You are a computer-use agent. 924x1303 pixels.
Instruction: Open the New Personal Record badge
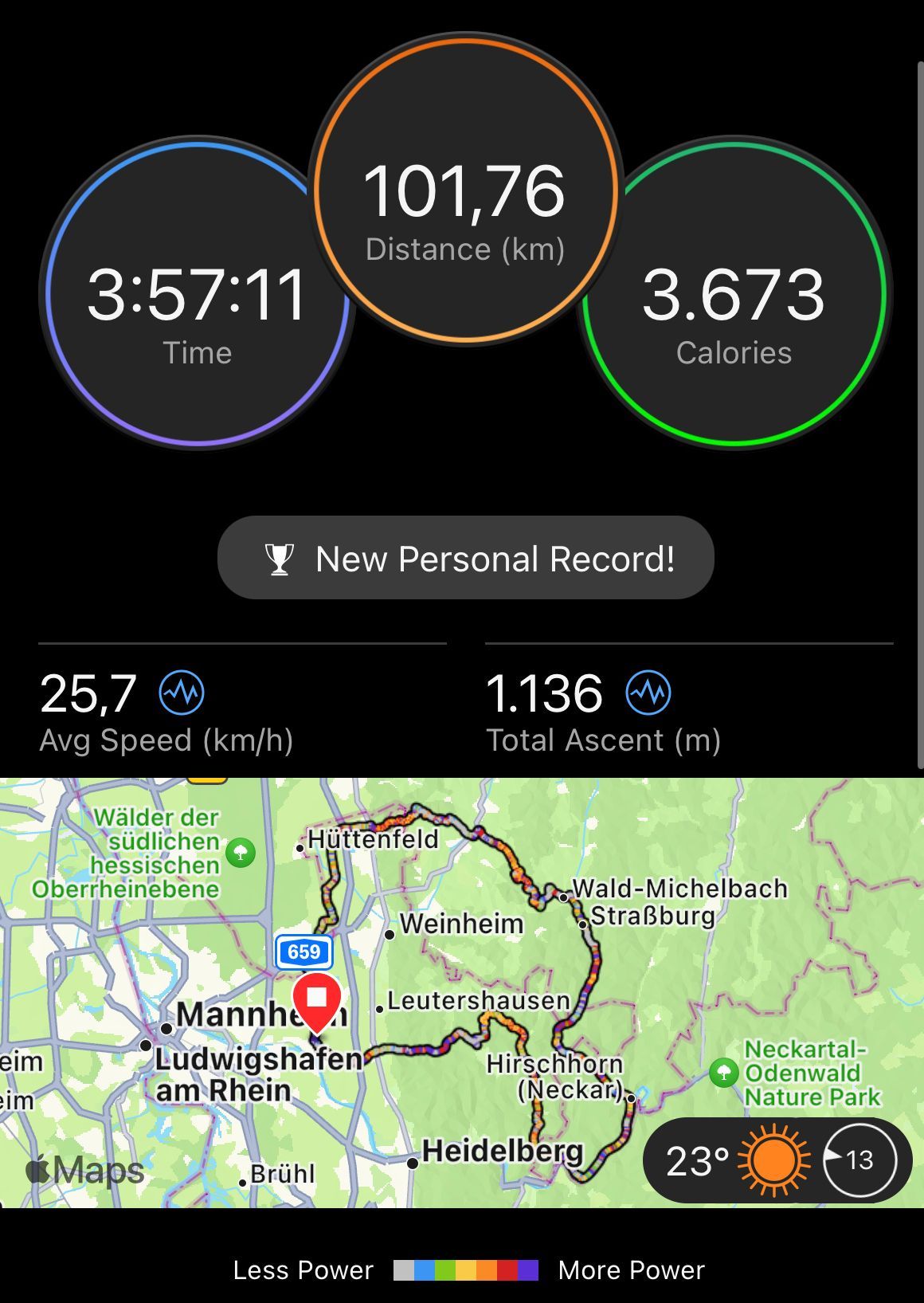(x=465, y=558)
